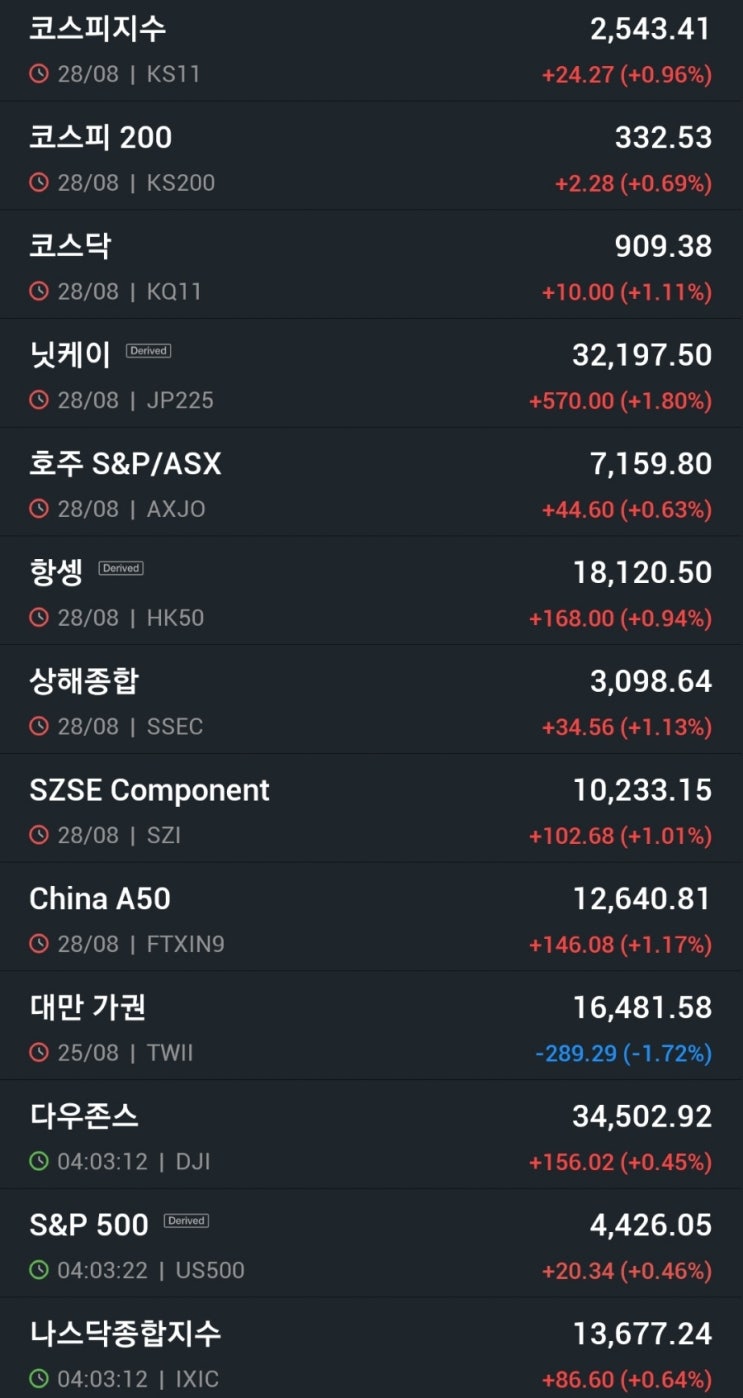This screenshot has width=743, height=1398.
Task: Open the 코스피 200 index details
Action: pos(371,155)
